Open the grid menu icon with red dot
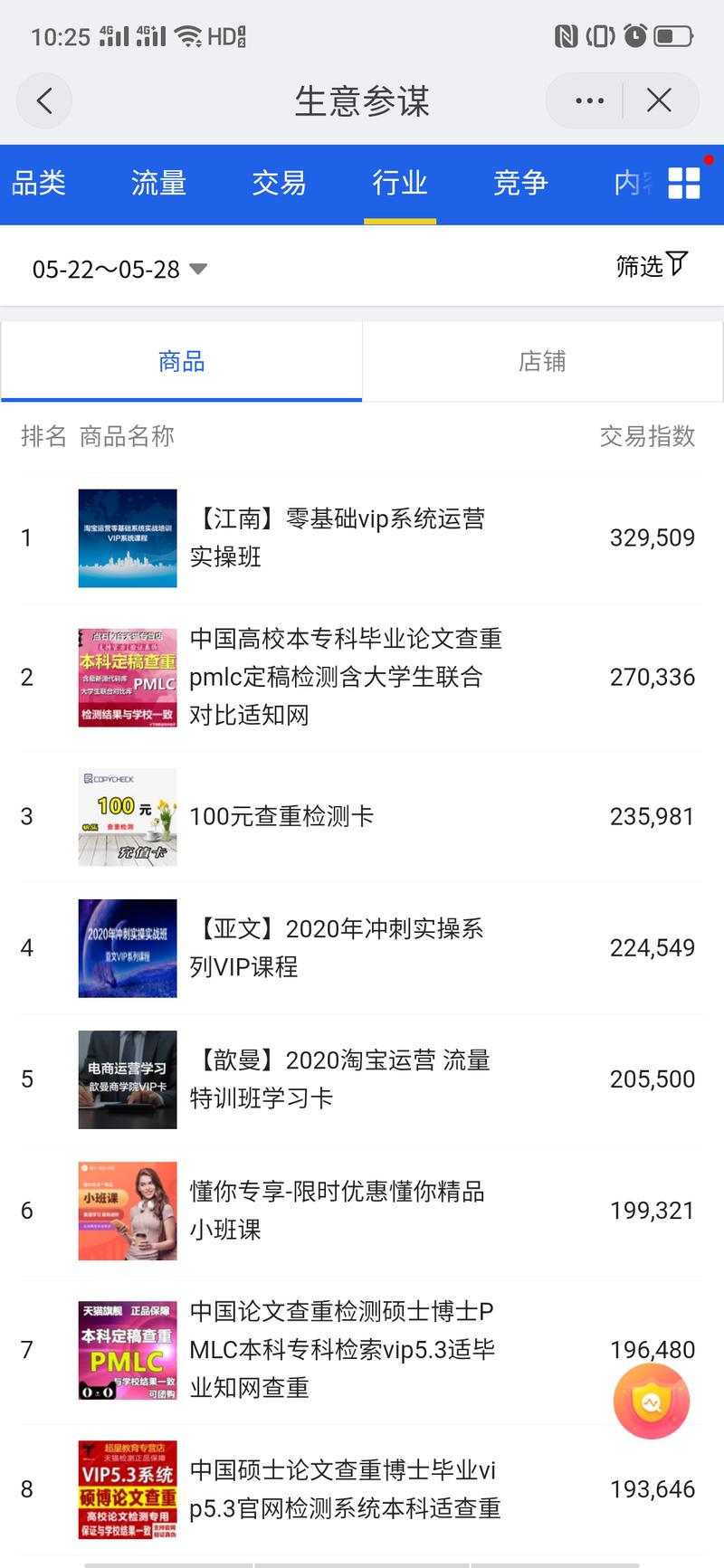724x1568 pixels. pyautogui.click(x=683, y=182)
